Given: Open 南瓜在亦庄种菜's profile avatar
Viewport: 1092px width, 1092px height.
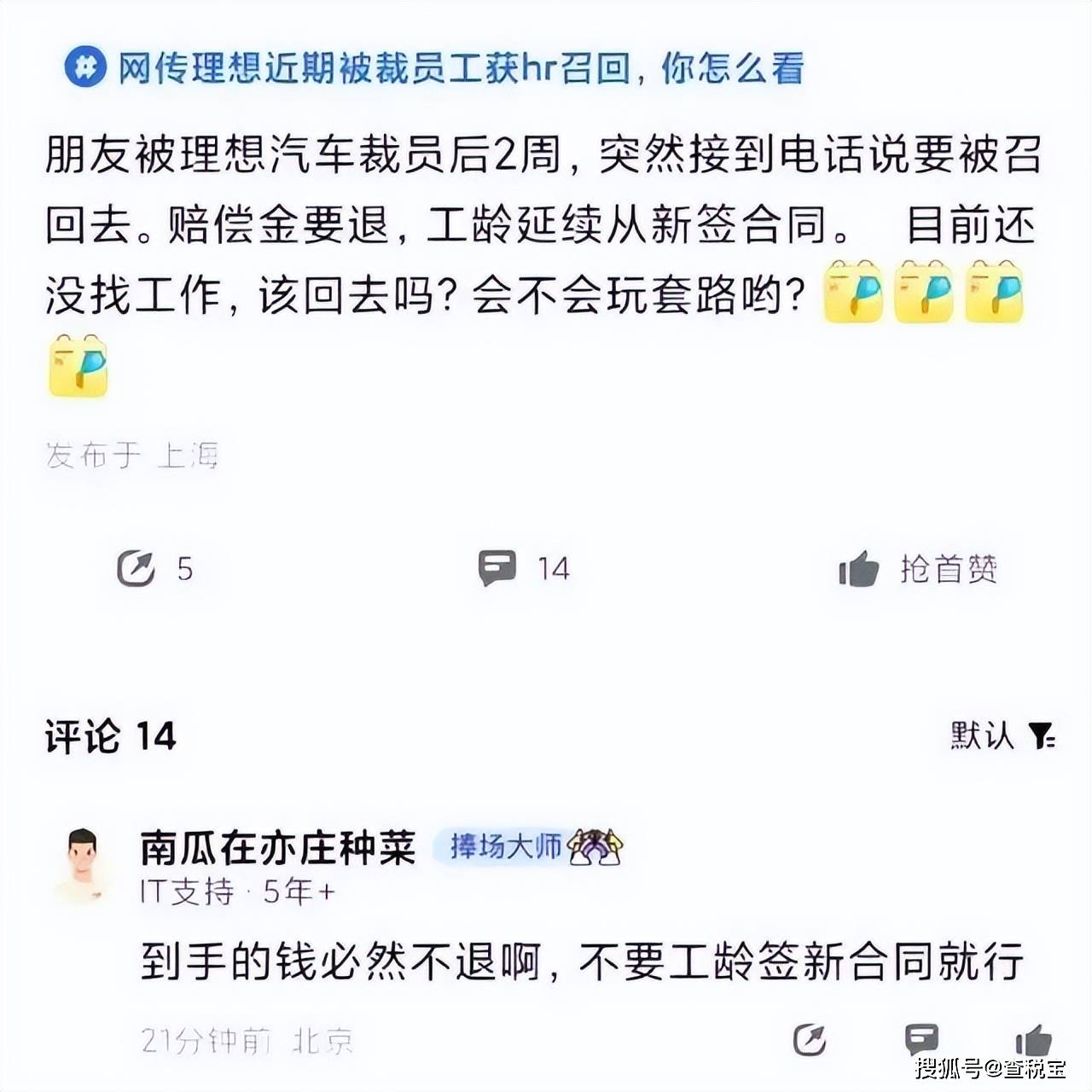Looking at the screenshot, I should point(81,863).
